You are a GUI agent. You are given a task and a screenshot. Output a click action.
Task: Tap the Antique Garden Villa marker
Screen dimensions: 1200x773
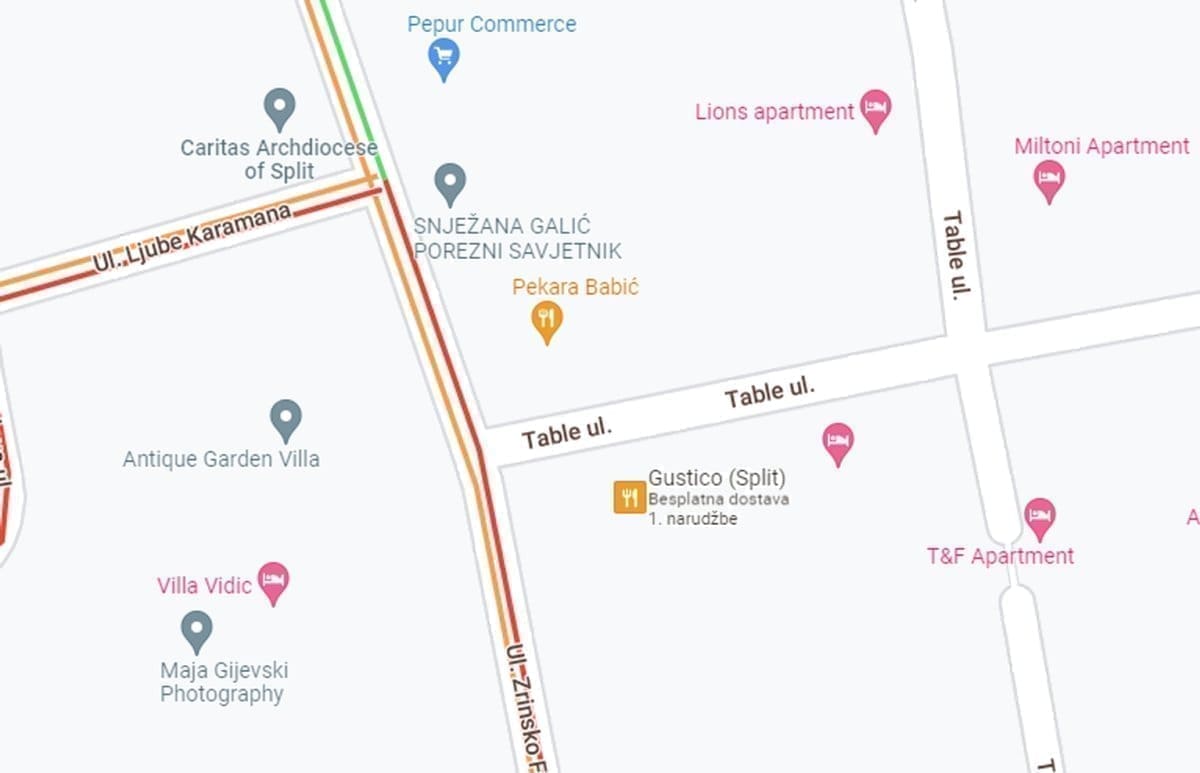[286, 419]
